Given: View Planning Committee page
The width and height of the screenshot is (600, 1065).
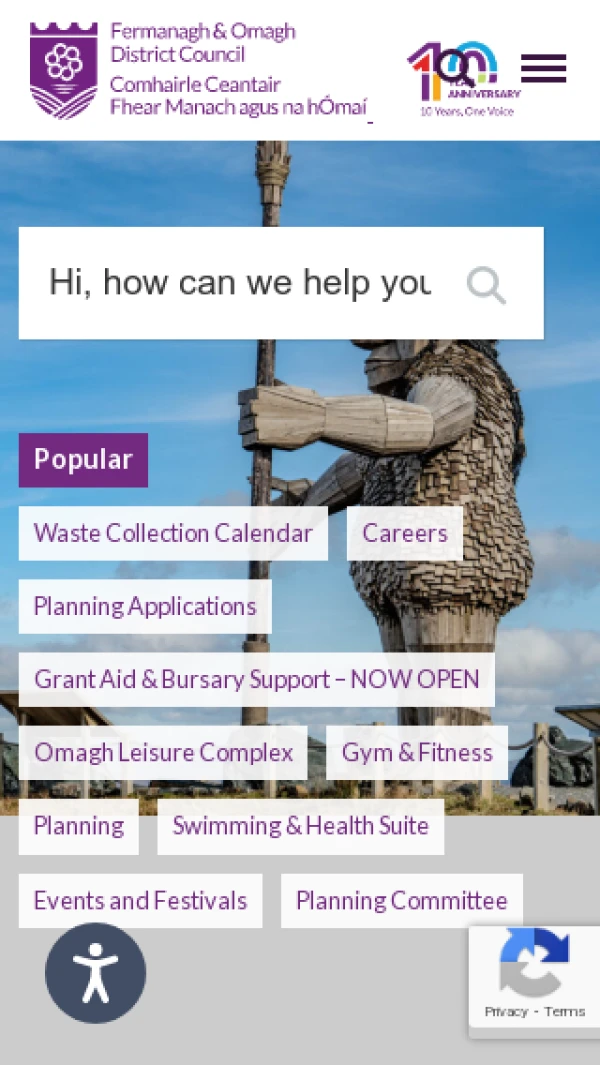Looking at the screenshot, I should coord(401,900).
